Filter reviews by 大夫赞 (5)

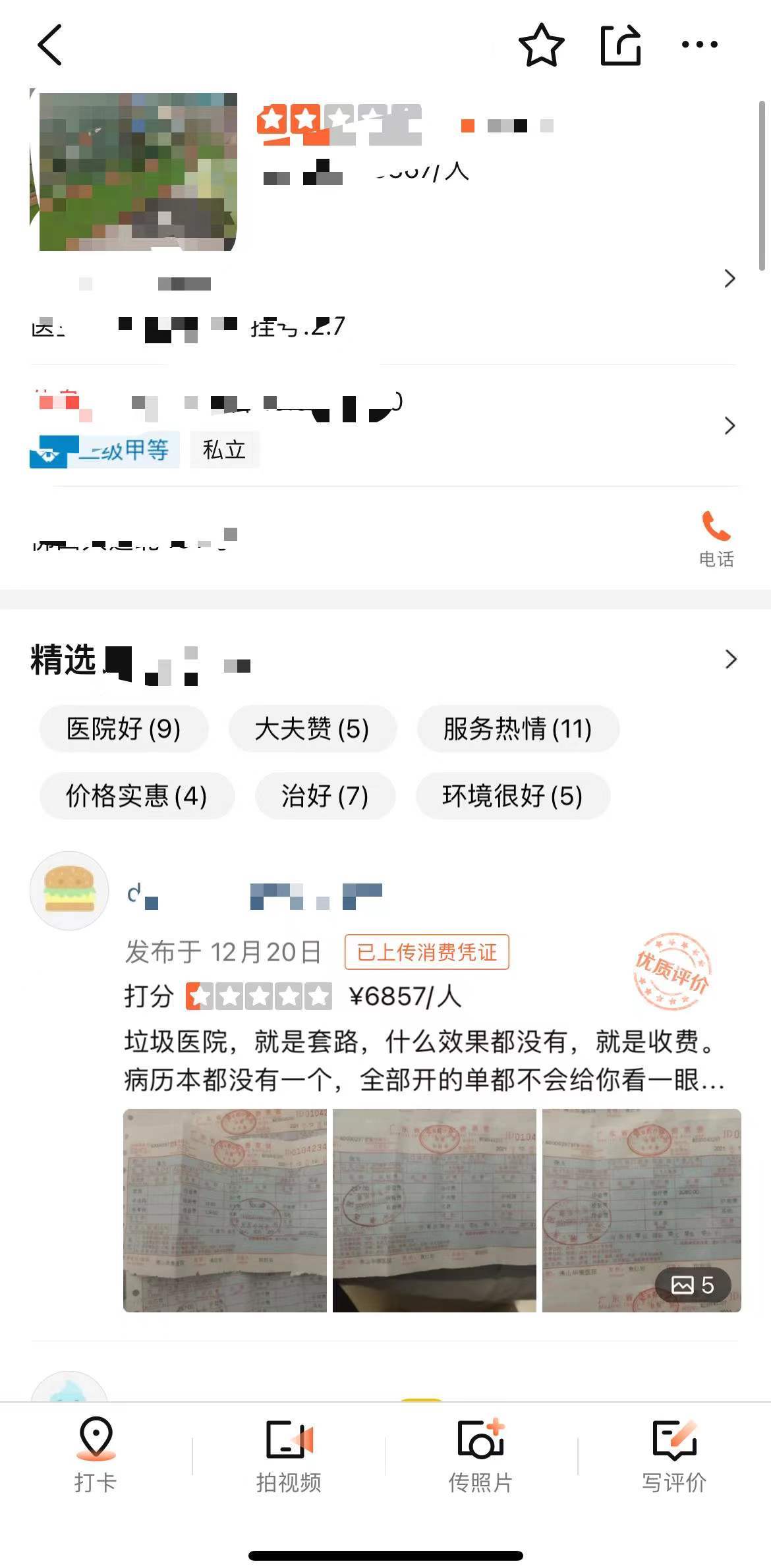click(x=312, y=729)
